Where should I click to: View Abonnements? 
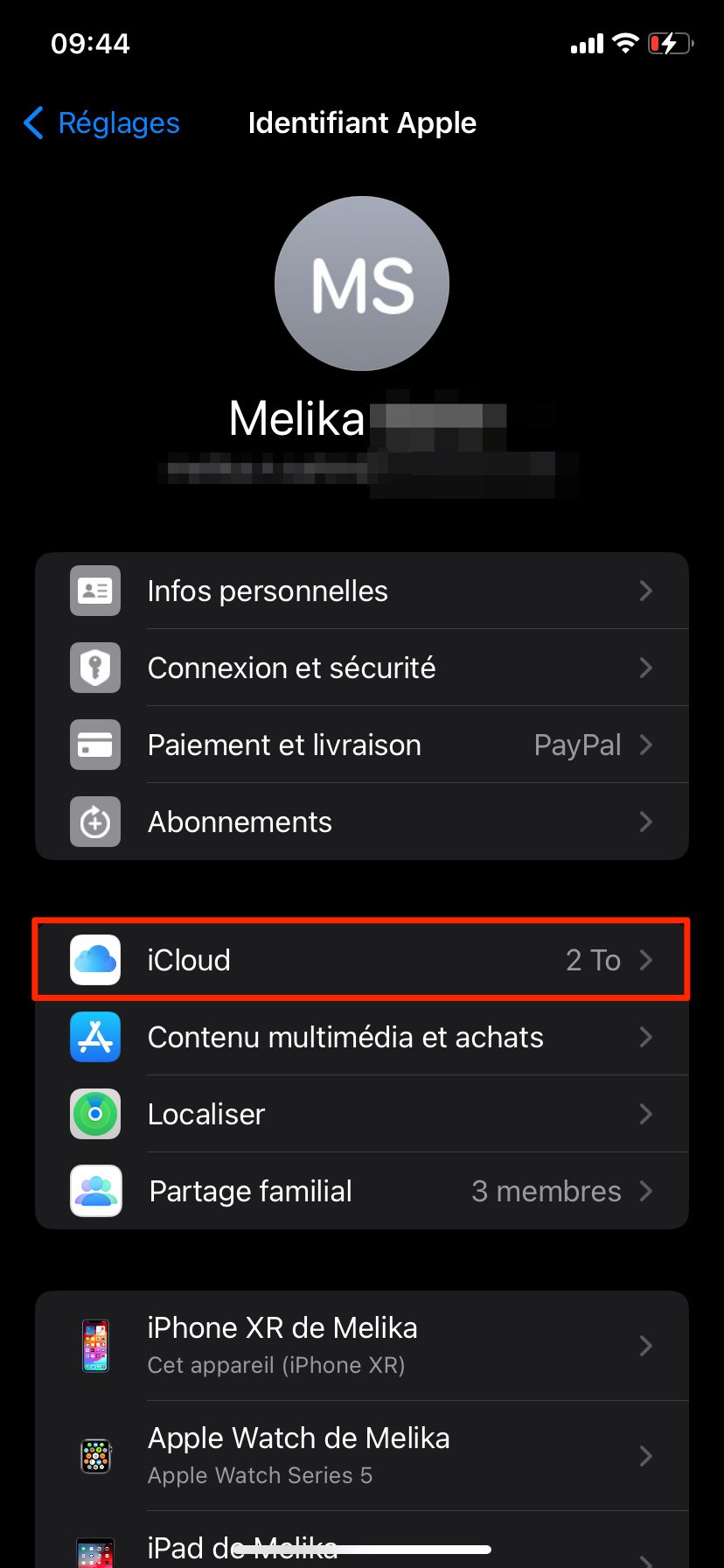click(x=362, y=822)
